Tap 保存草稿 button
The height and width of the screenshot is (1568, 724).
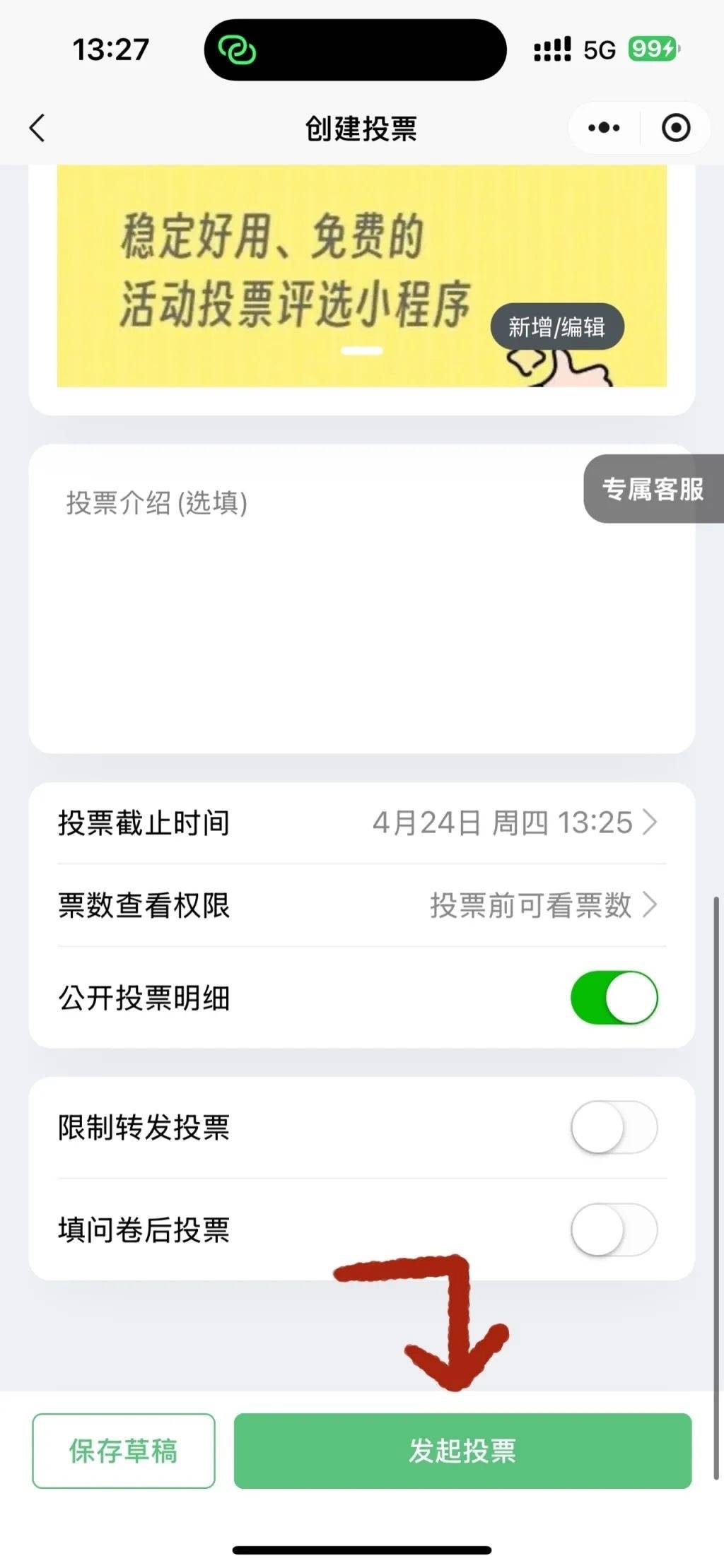click(124, 1451)
